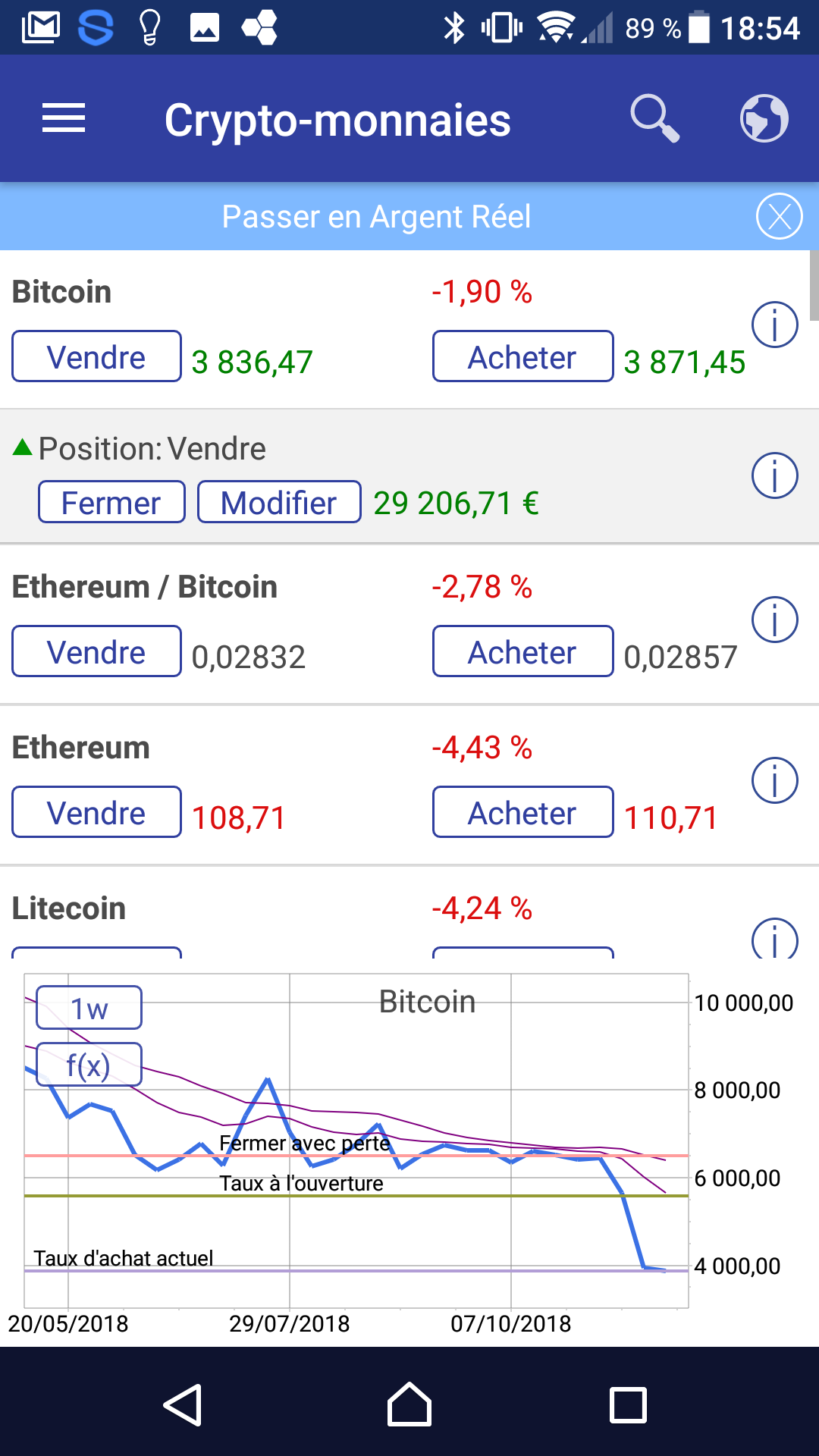Screen dimensions: 819x1456
Task: Dismiss the Passer en Argent Réel banner
Action: [x=779, y=216]
